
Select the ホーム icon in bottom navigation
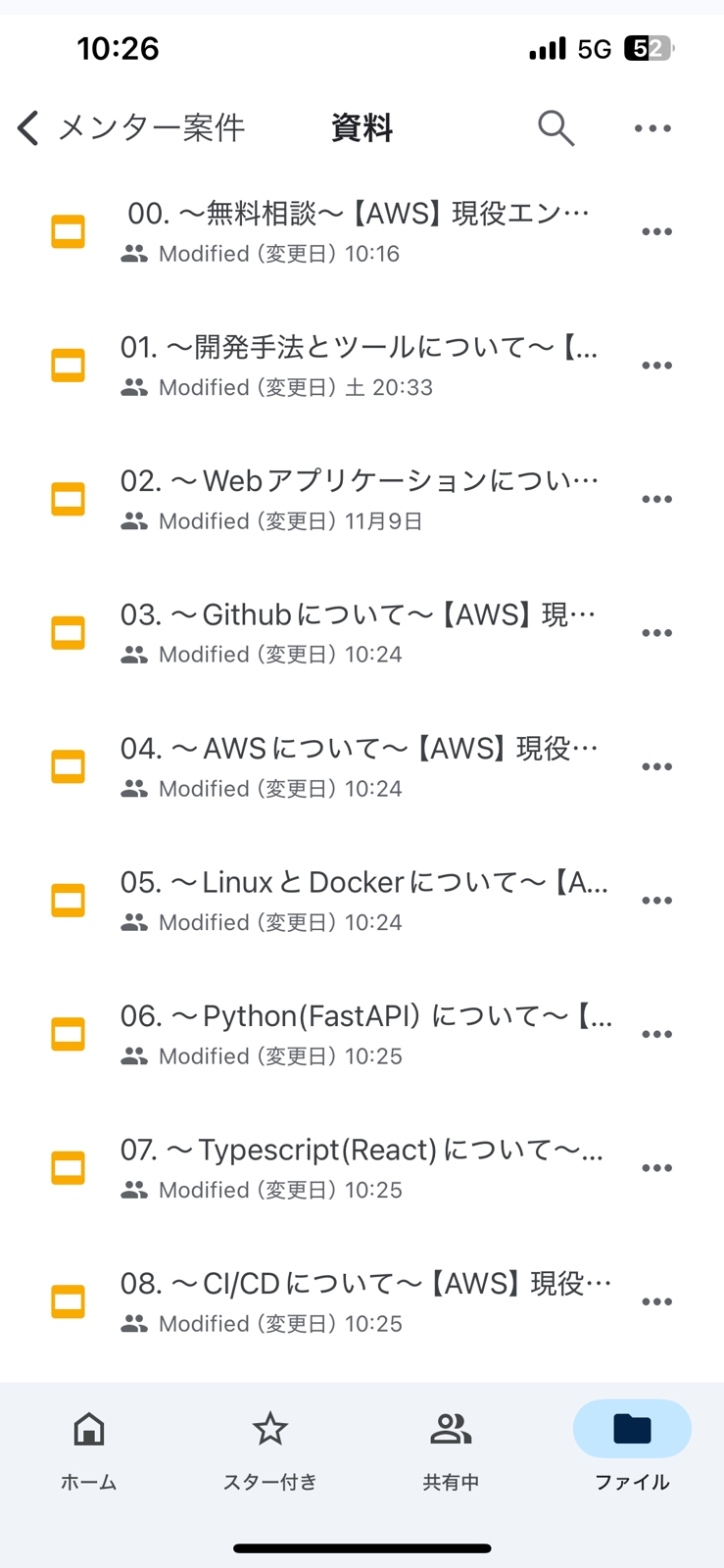[x=88, y=1430]
